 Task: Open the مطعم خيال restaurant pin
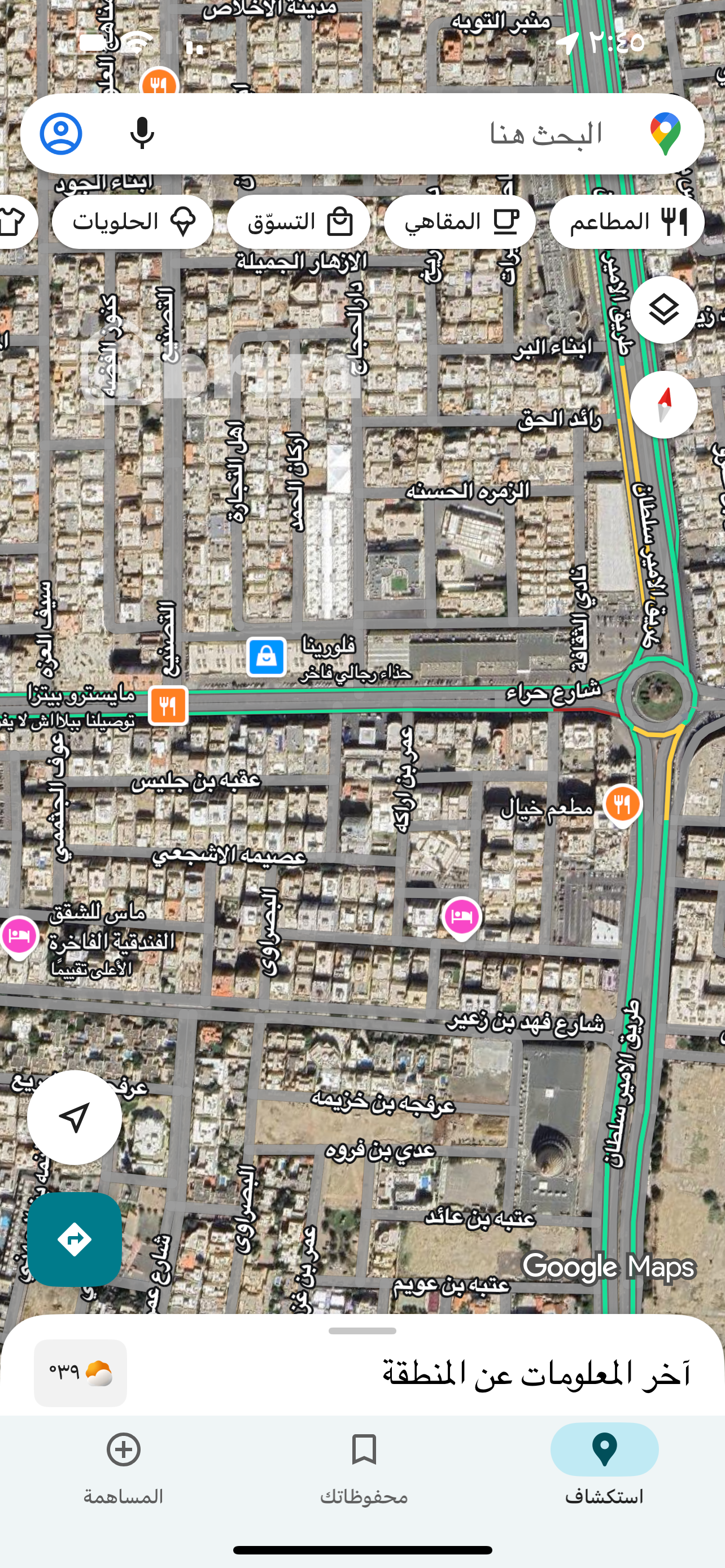point(622,805)
